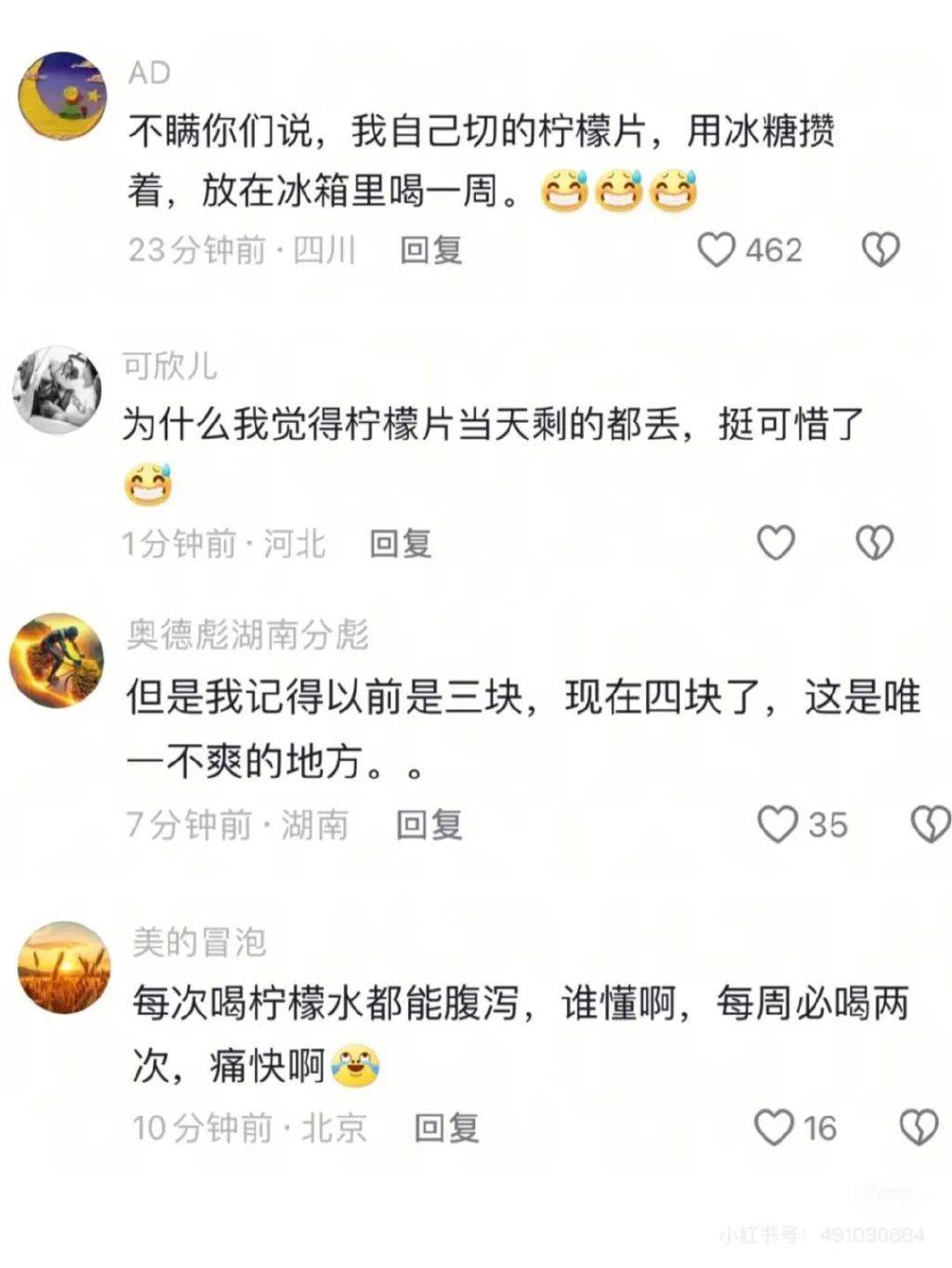Open 可欣儿's profile avatar
The width and height of the screenshot is (952, 1268).
click(57, 390)
